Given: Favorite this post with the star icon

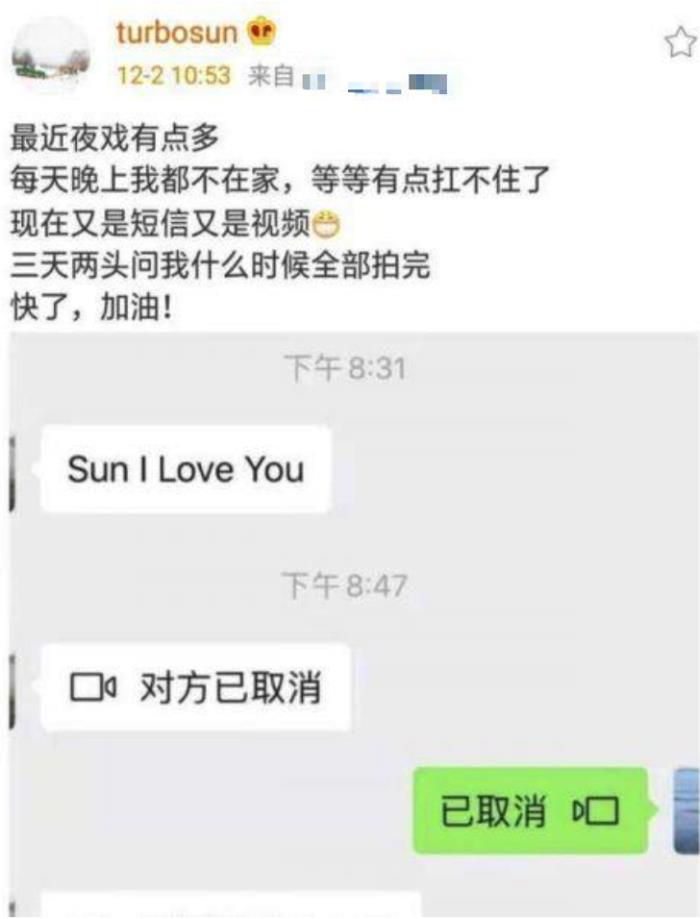Looking at the screenshot, I should [681, 43].
